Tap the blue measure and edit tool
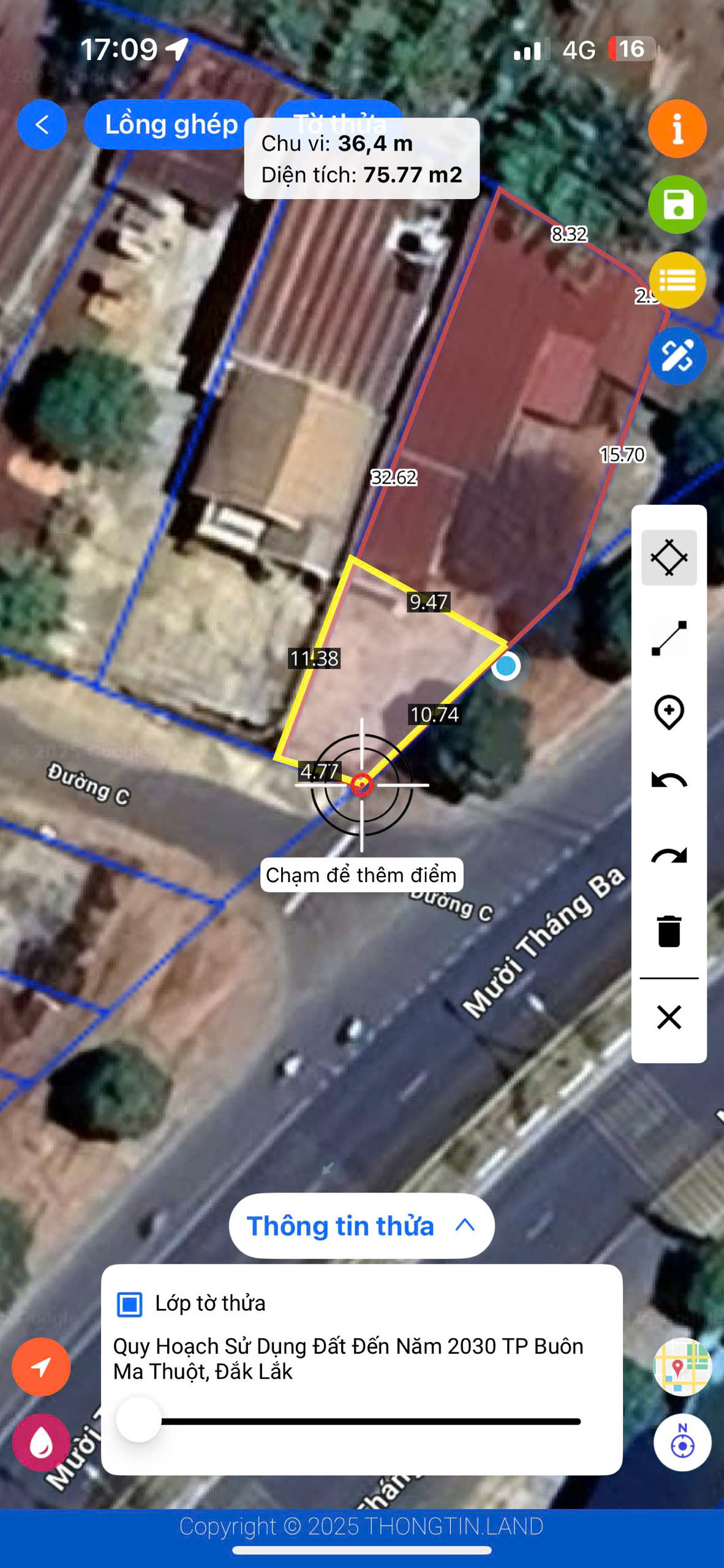Image resolution: width=724 pixels, height=1568 pixels. [x=677, y=356]
